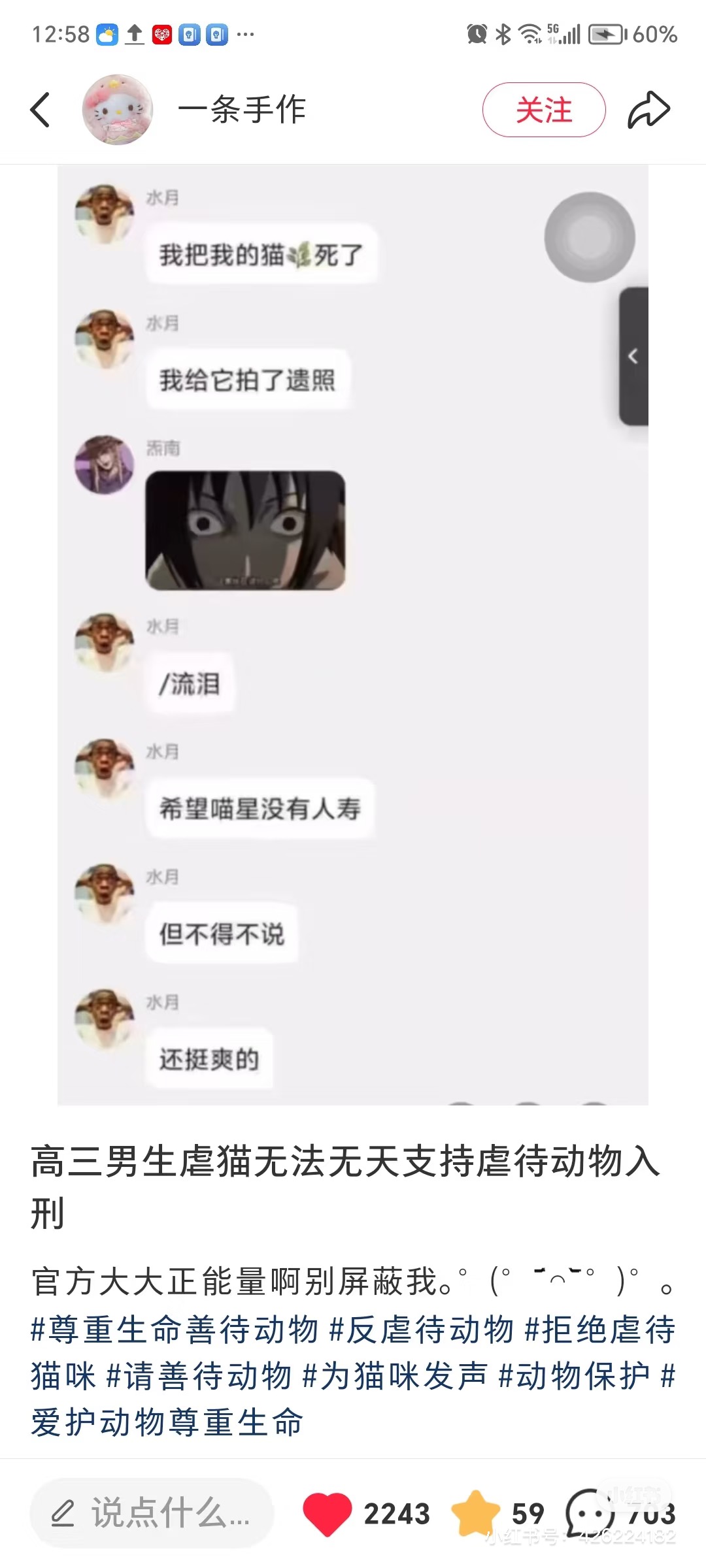Open hashtag #请善待动物
Screen dimensions: 706x1568
point(199,1376)
